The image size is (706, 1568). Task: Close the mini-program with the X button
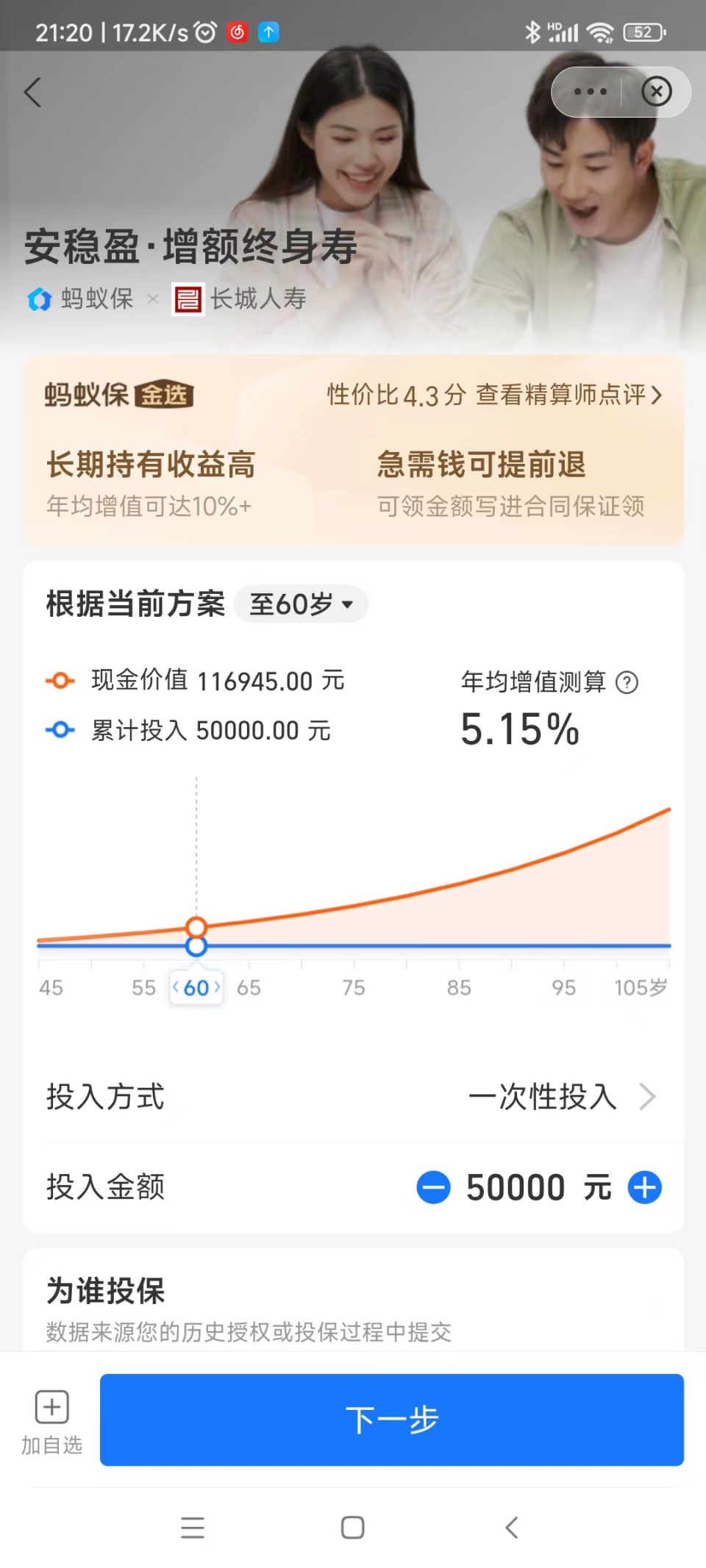tap(655, 91)
